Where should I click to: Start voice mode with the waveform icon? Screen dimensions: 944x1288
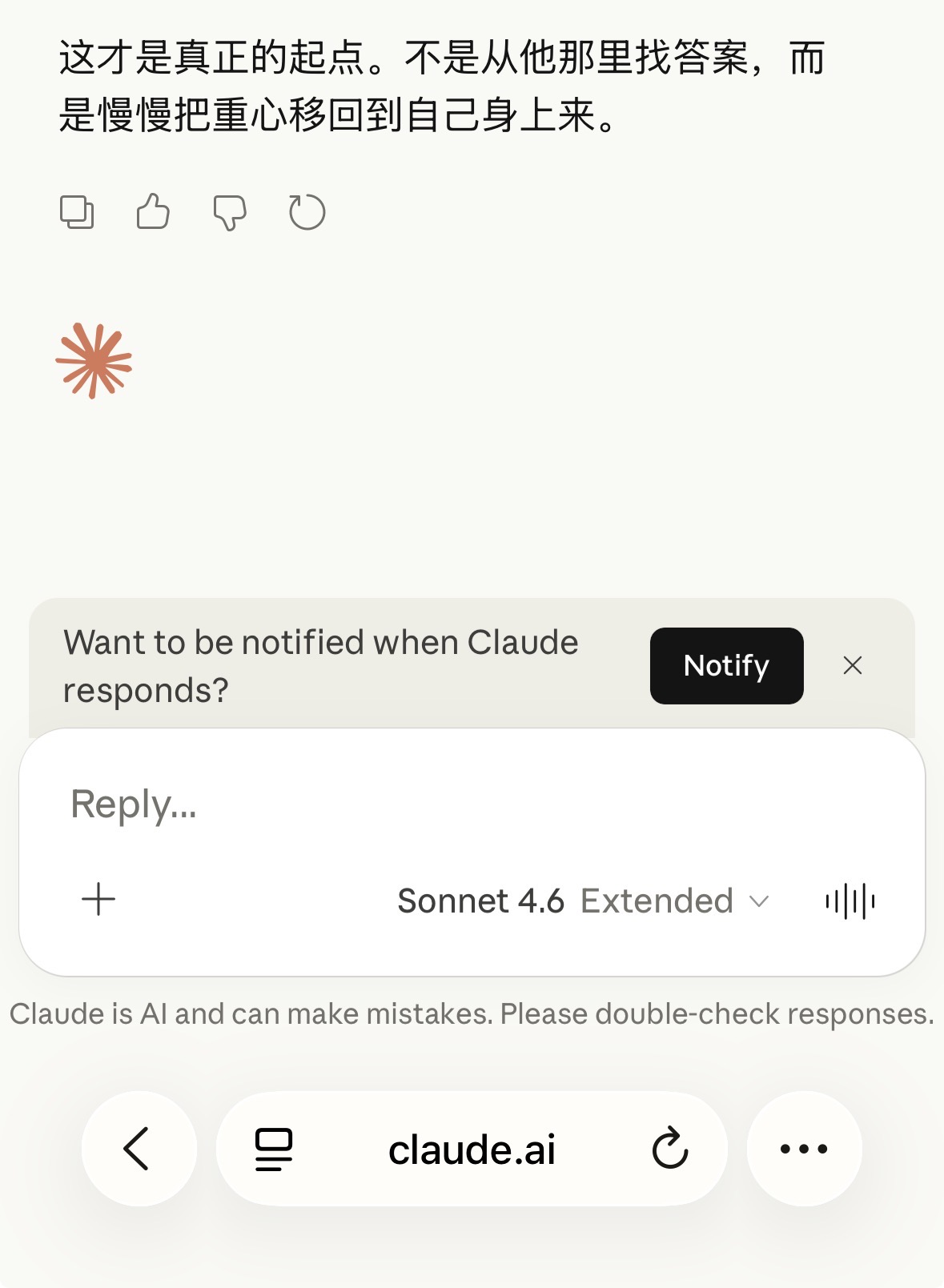pyautogui.click(x=850, y=901)
